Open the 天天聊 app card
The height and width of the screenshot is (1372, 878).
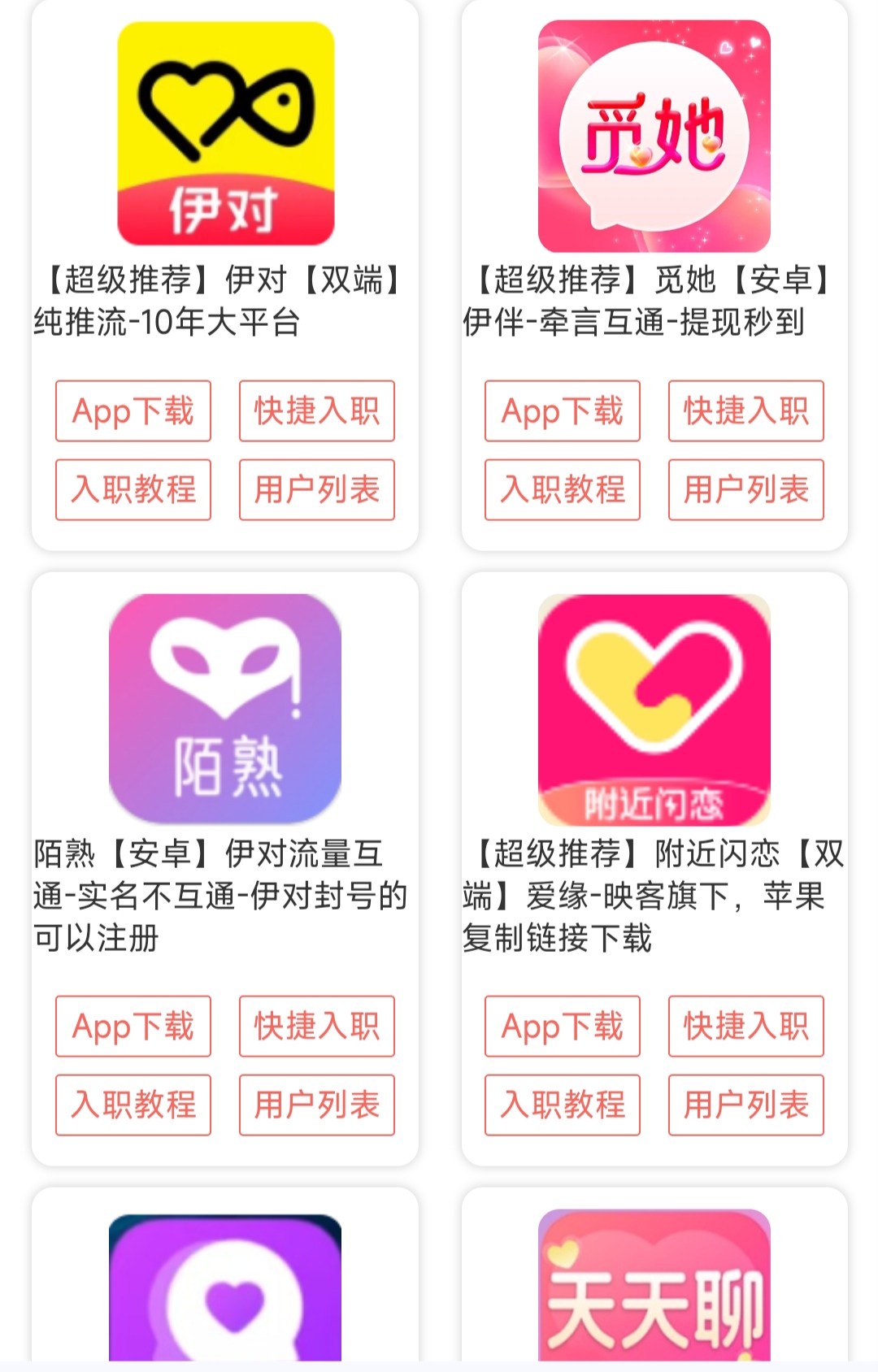[x=654, y=1284]
